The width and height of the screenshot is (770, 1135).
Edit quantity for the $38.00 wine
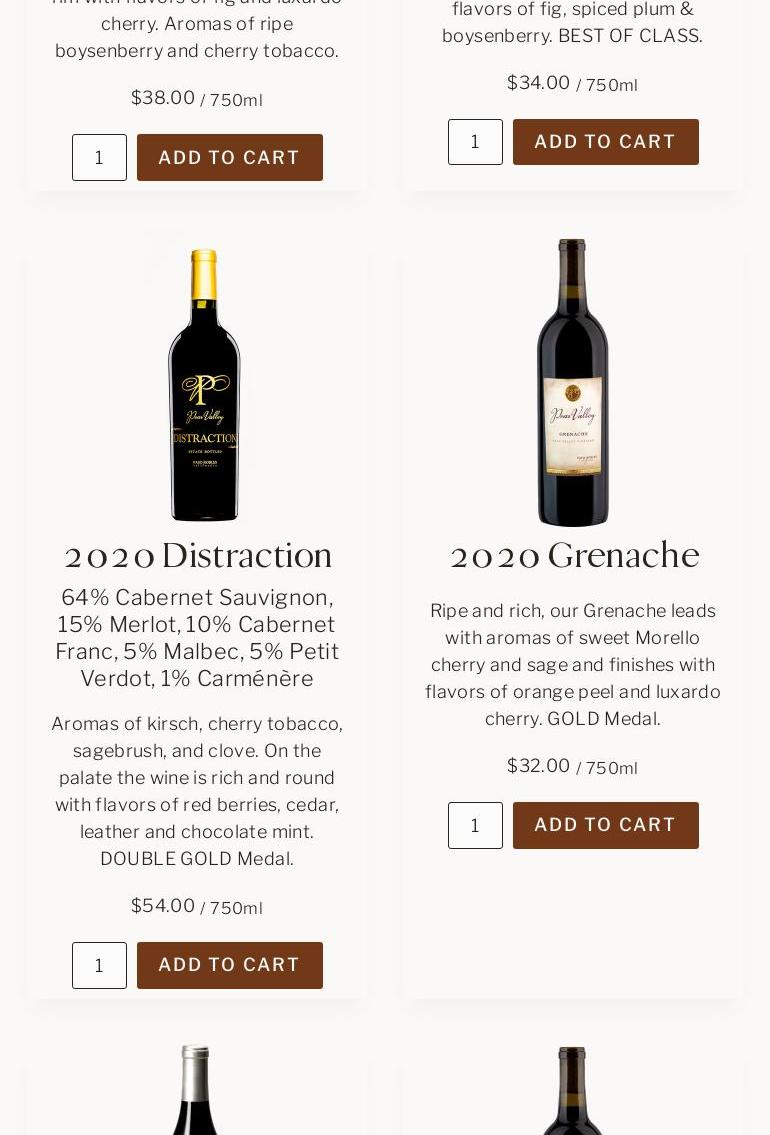(99, 158)
